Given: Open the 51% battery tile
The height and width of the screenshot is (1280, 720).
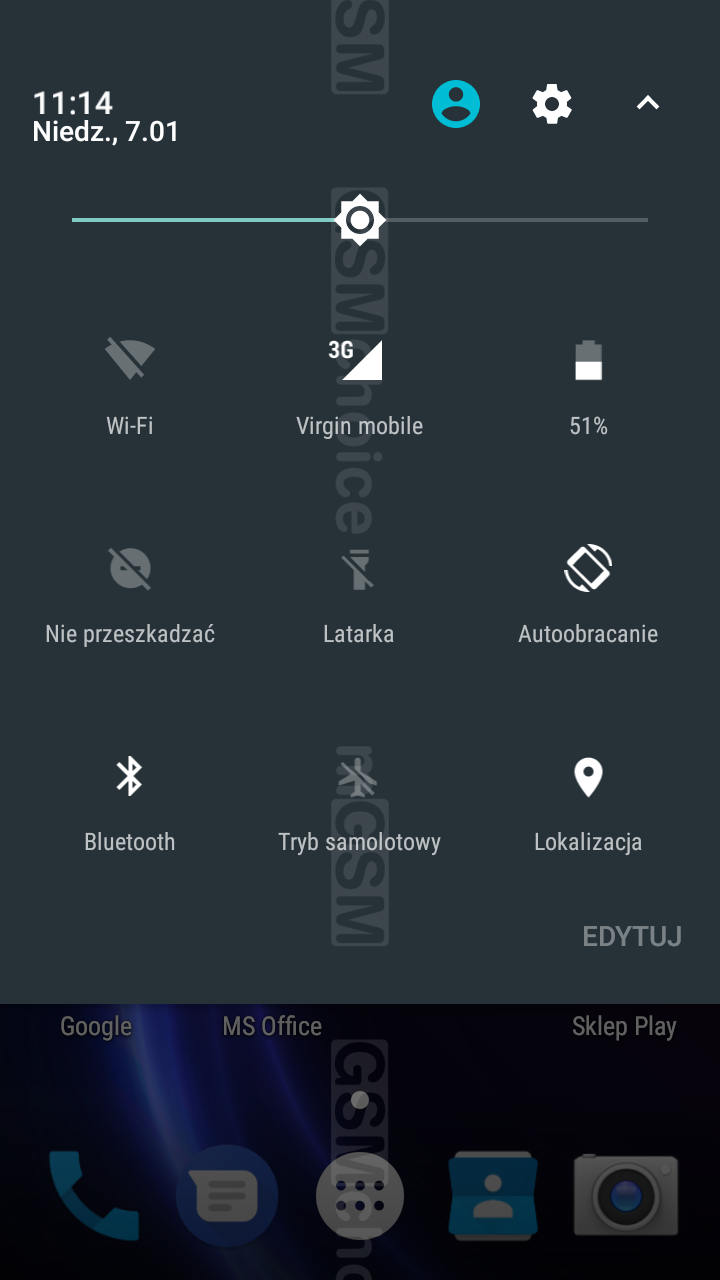Looking at the screenshot, I should click(588, 362).
